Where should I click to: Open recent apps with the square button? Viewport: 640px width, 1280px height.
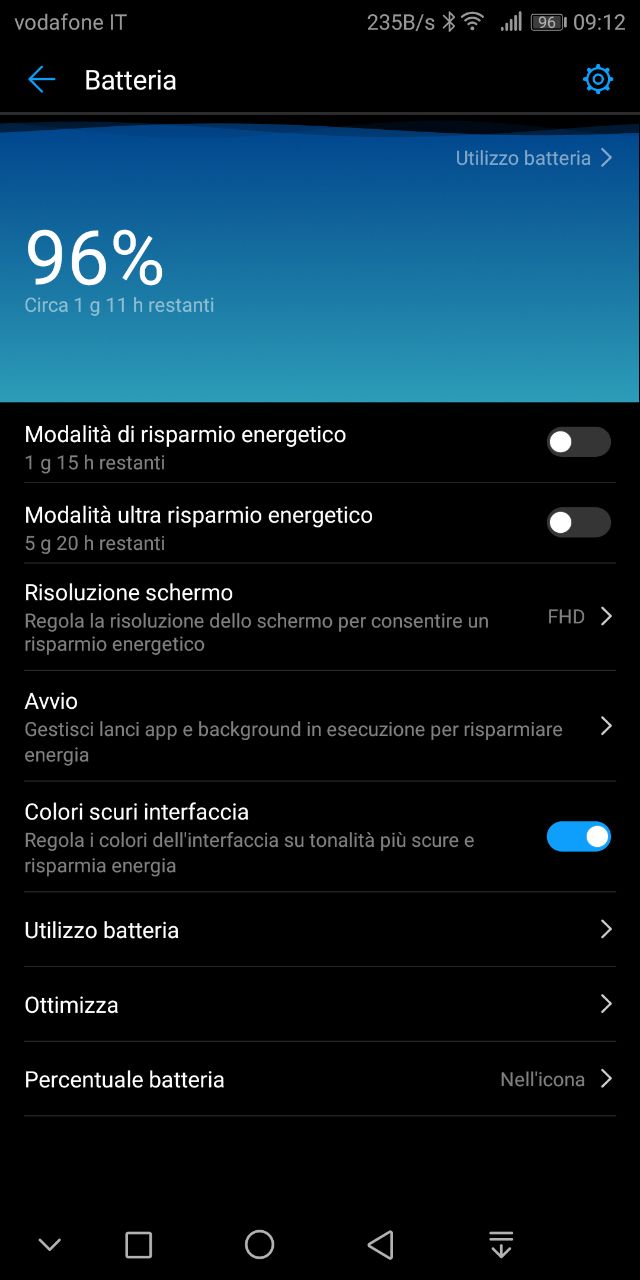pos(138,1244)
